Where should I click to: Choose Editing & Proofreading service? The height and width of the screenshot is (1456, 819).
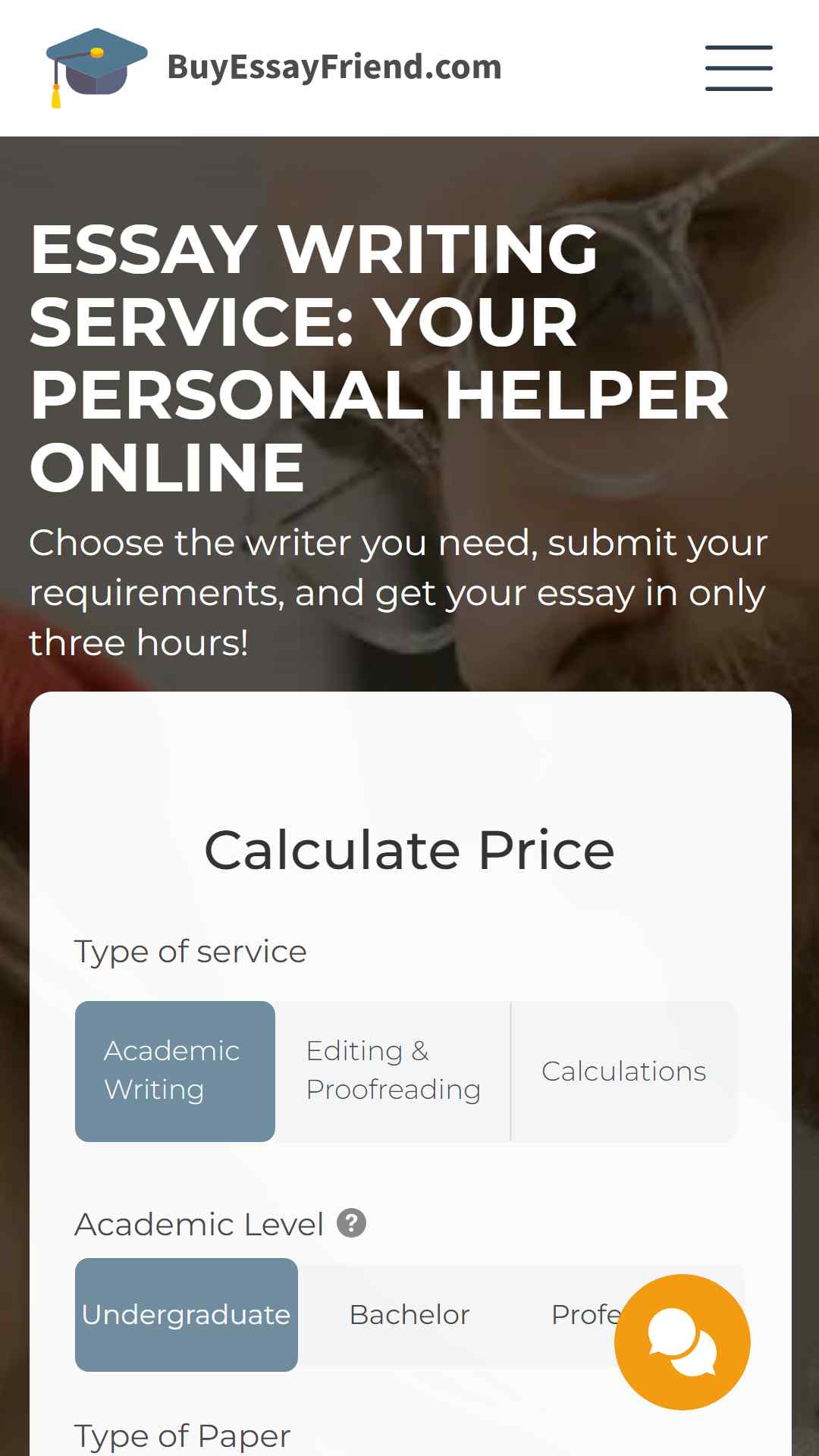click(393, 1071)
